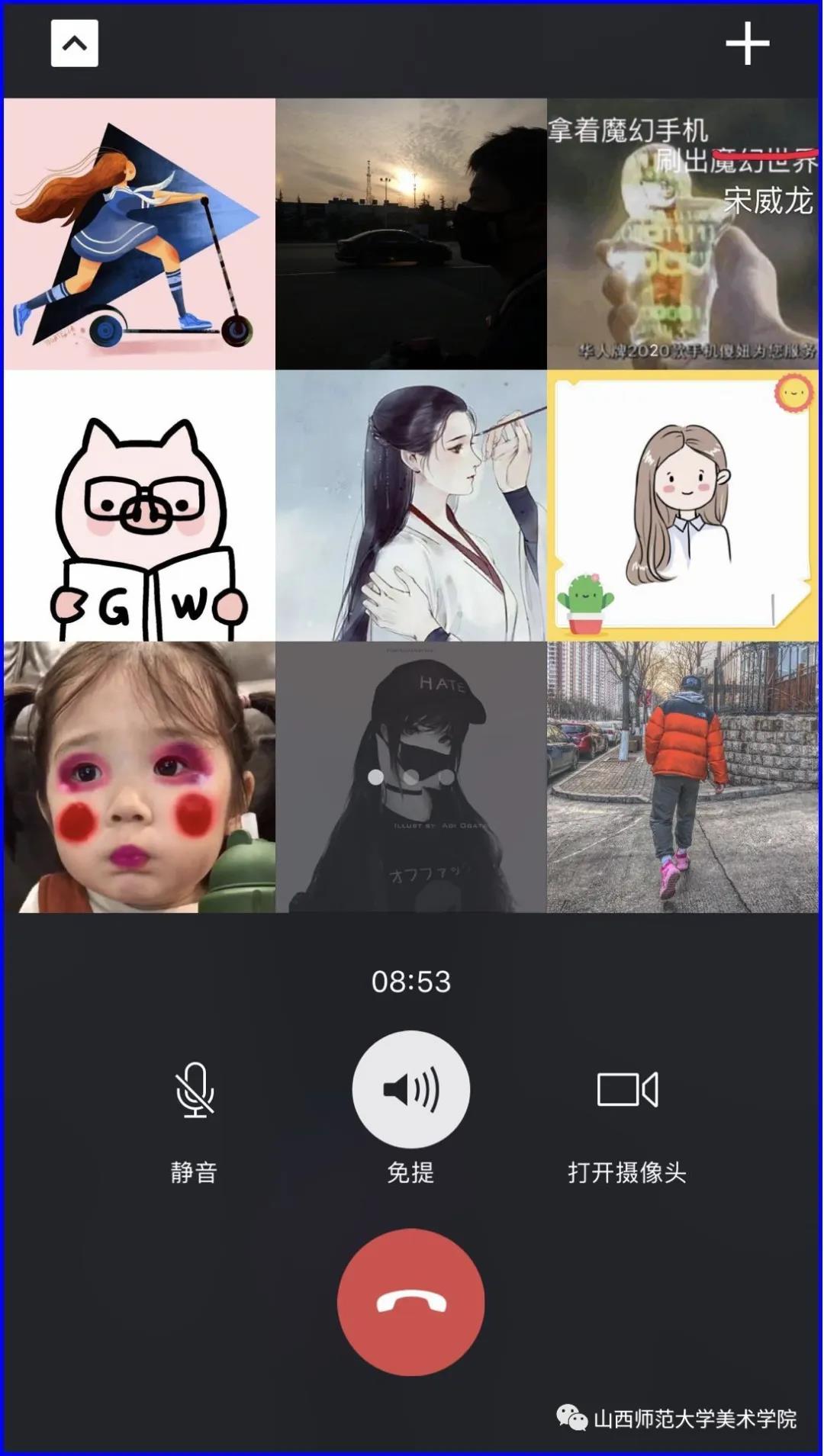The height and width of the screenshot is (1456, 824).
Task: Minimize the call window
Action: coord(74,43)
